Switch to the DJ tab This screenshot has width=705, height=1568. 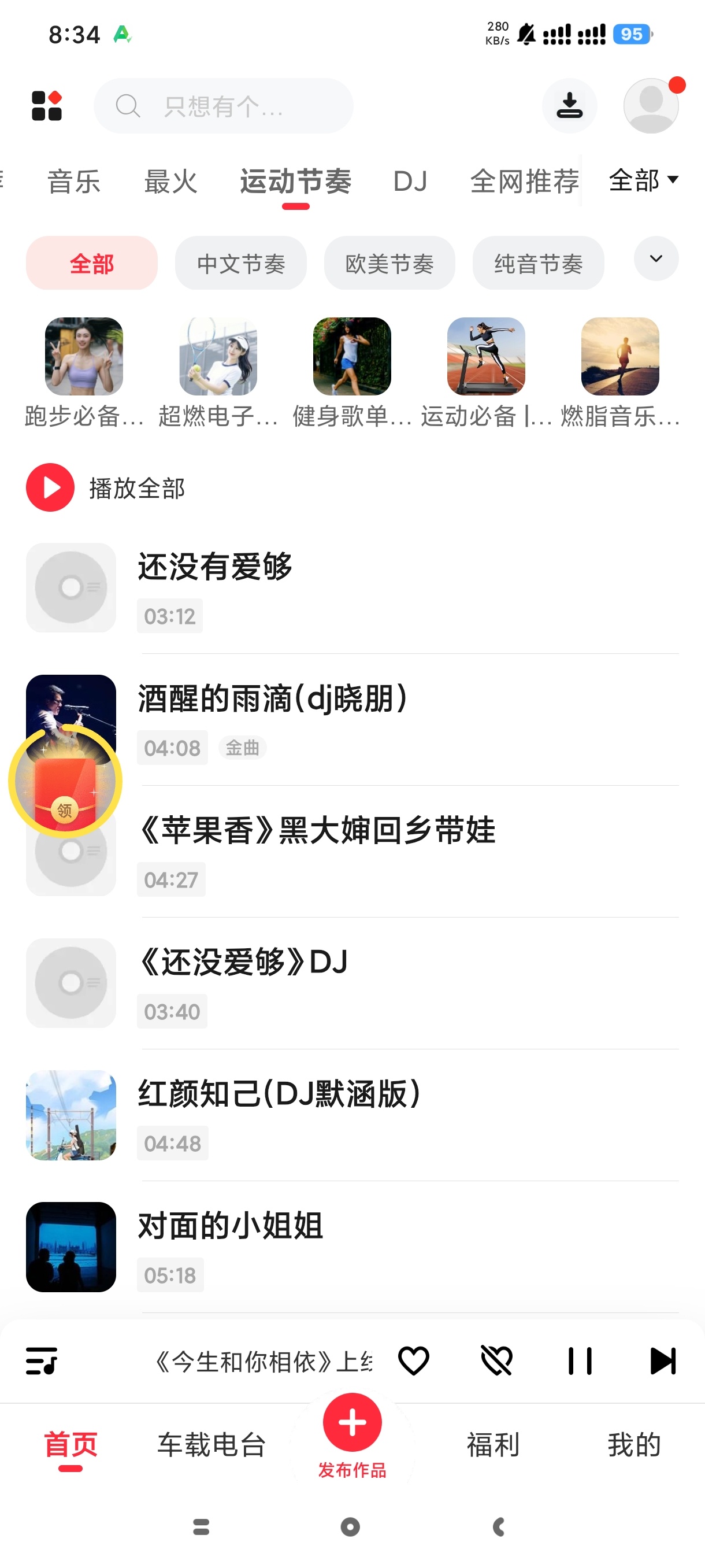(410, 182)
